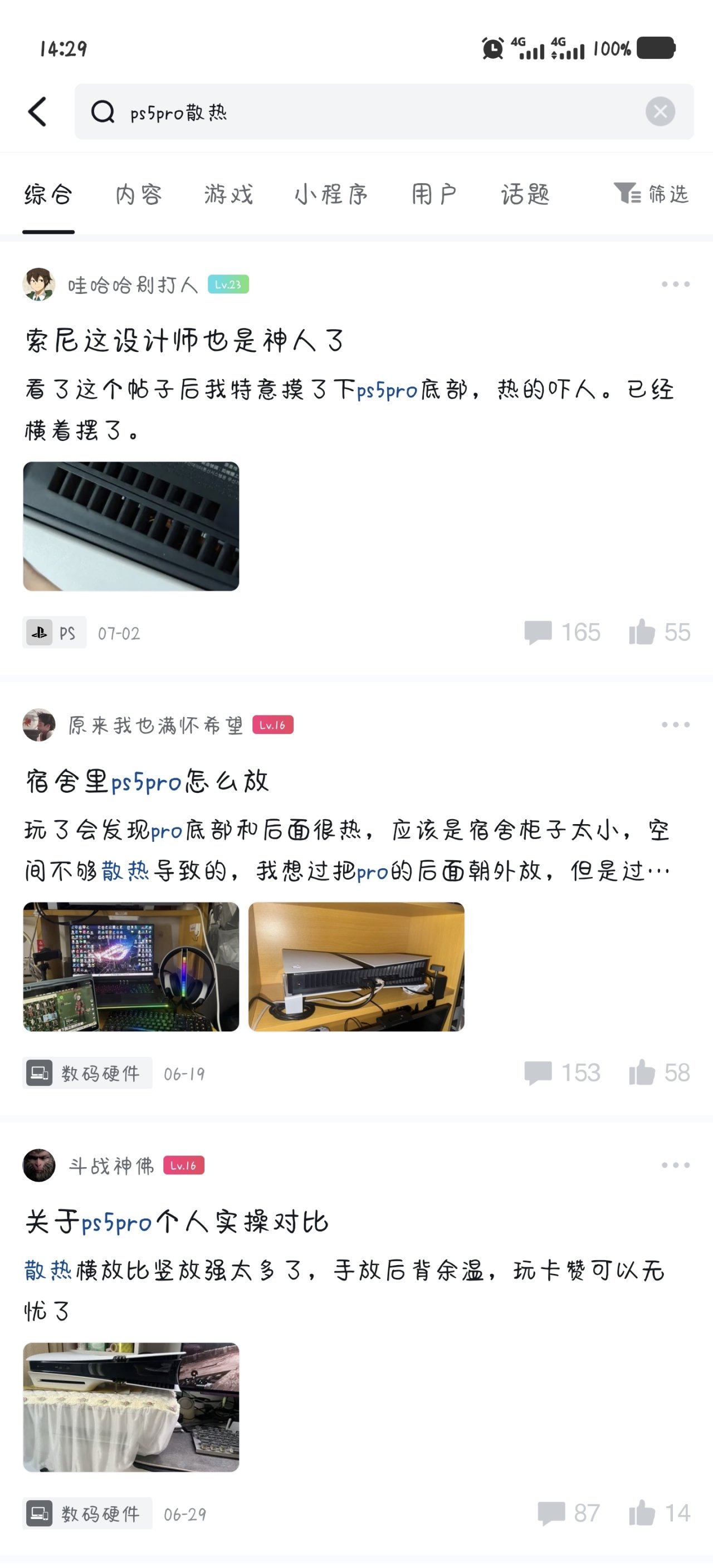Switch to the 话题 tab
This screenshot has height=1568, width=713.
(x=525, y=195)
